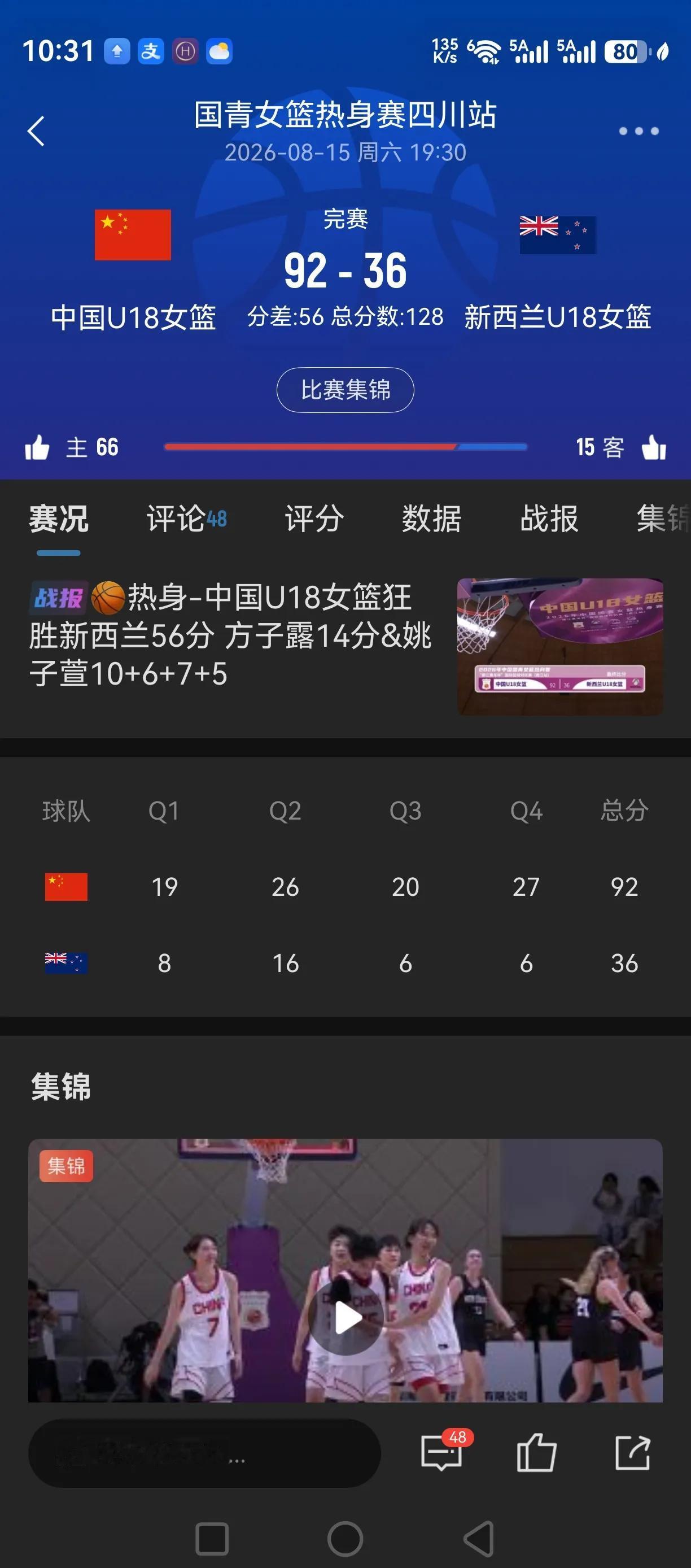This screenshot has height=1568, width=691.
Task: Share this match page
Action: point(633,1452)
